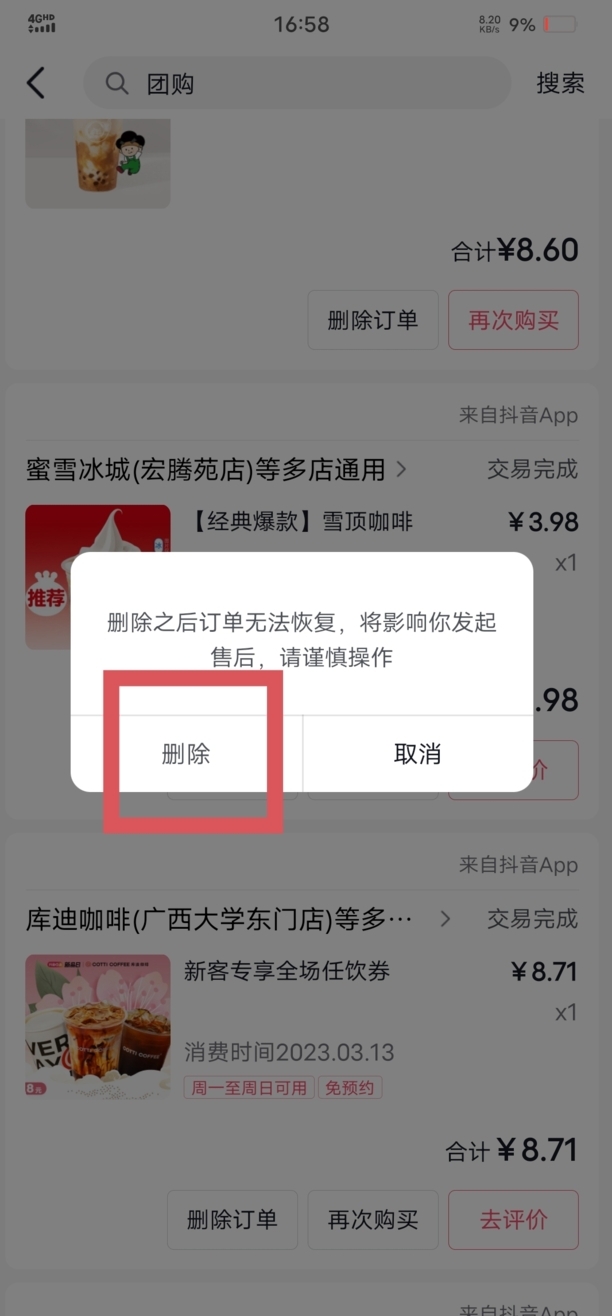Tap 再次购买 on the ¥8.60 order
Viewport: 612px width, 1316px height.
tap(513, 320)
